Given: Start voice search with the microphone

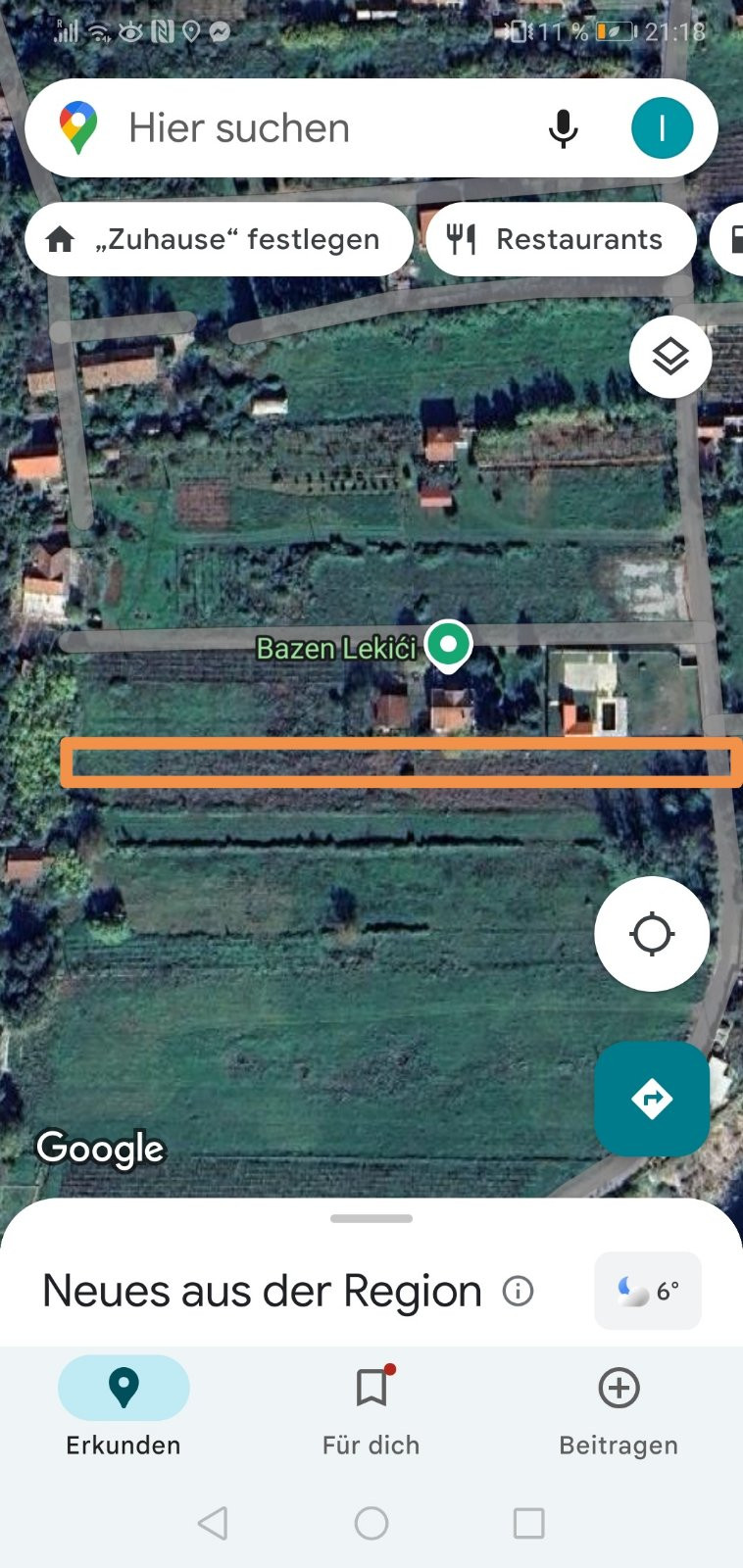Looking at the screenshot, I should coord(563,128).
